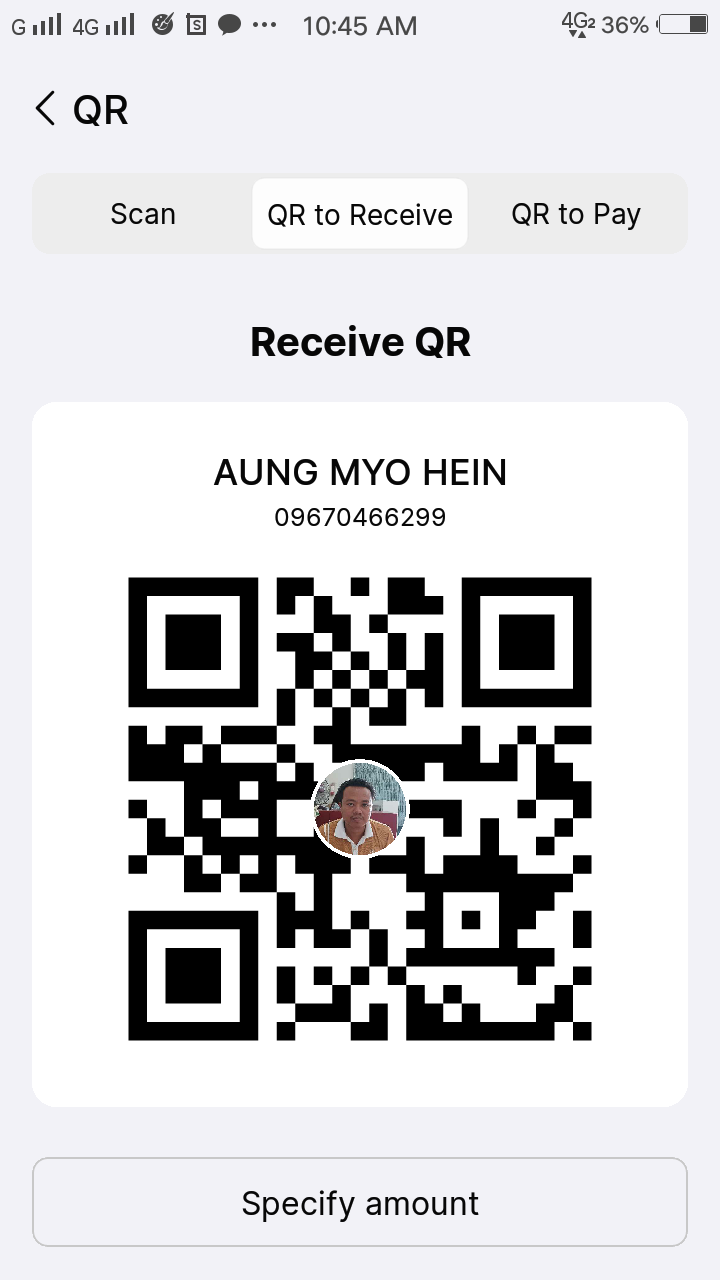Select the QR to Receive tab
The width and height of the screenshot is (720, 1280).
(360, 214)
